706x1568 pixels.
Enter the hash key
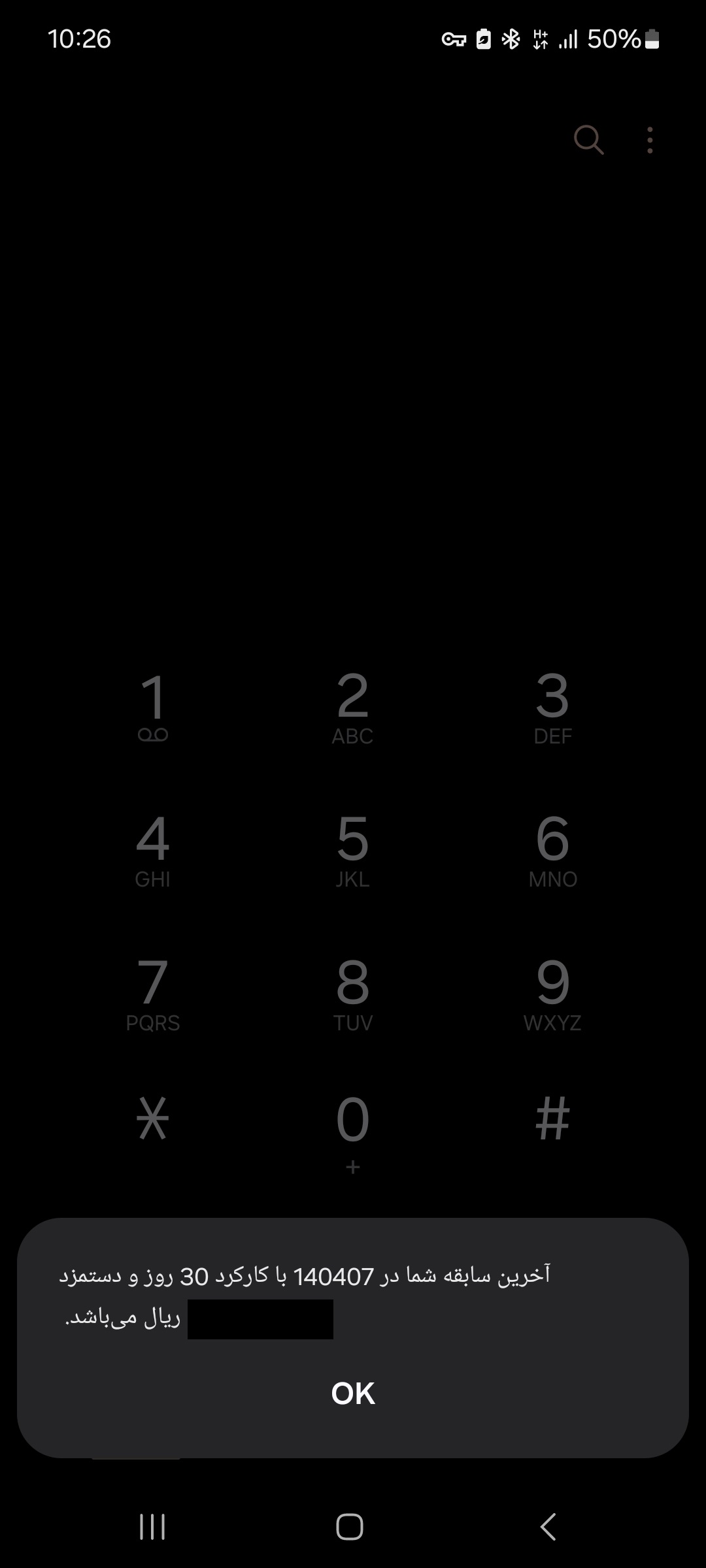coord(552,1119)
